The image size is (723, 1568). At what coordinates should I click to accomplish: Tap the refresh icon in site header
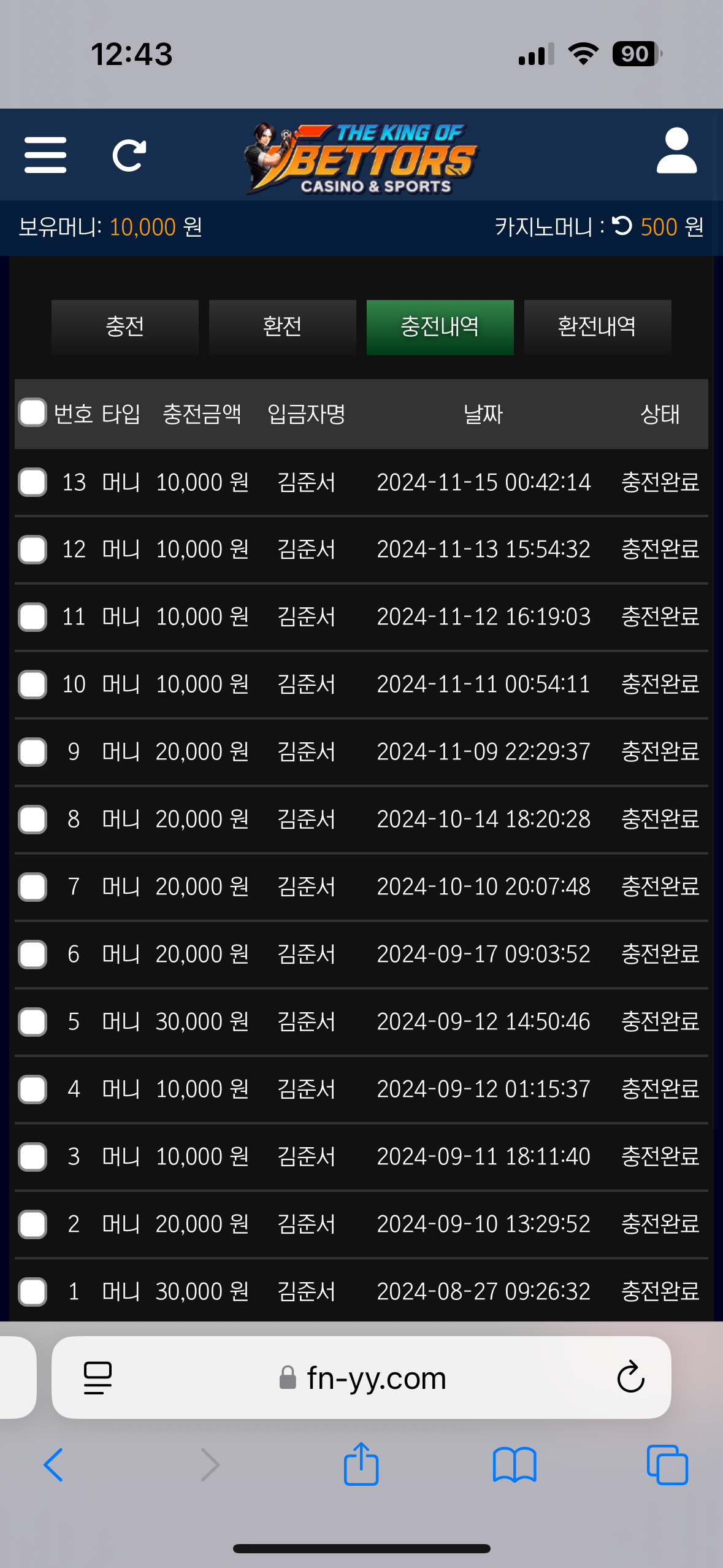[x=129, y=155]
